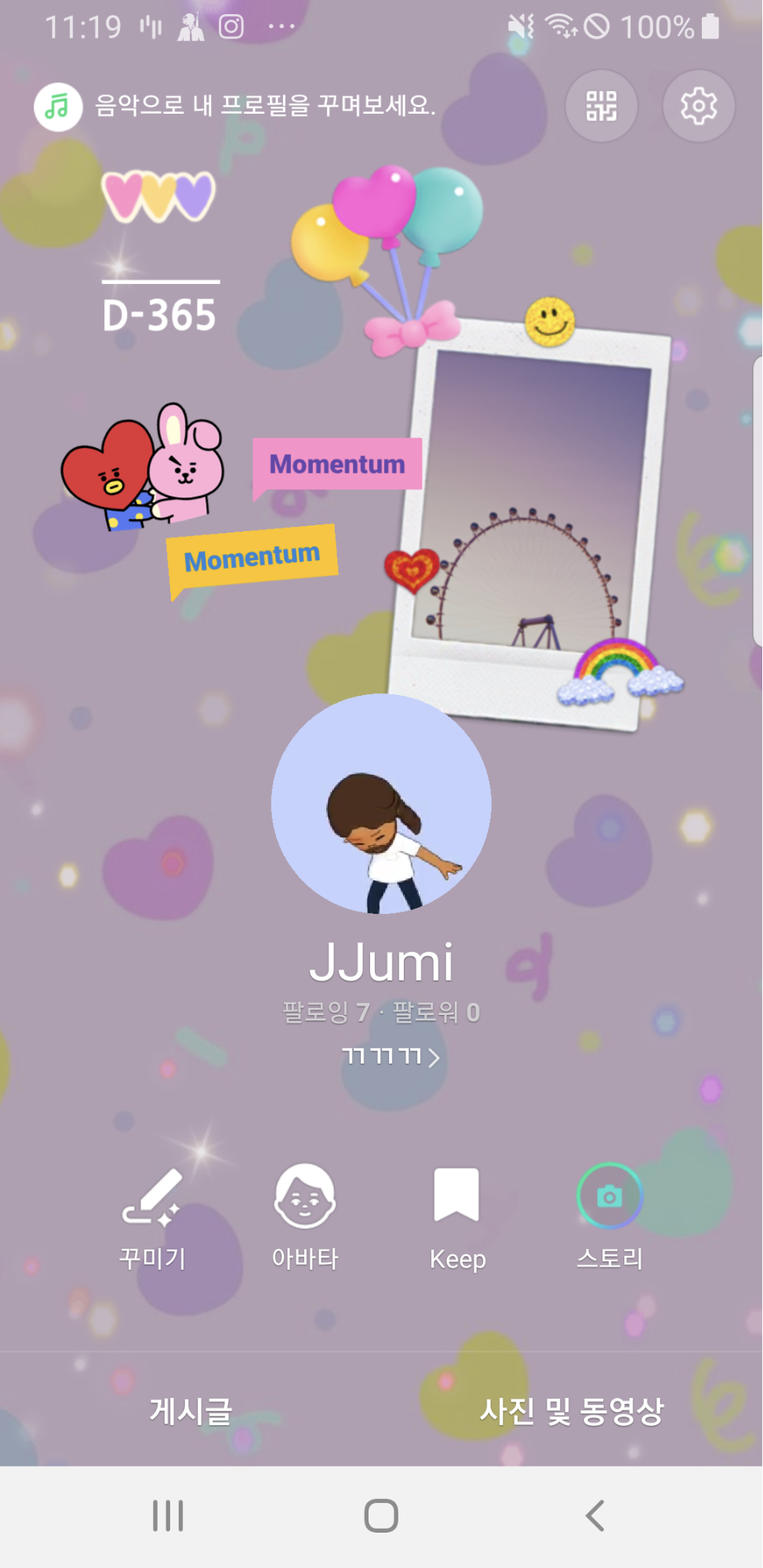
Task: Go back using system back button
Action: click(x=595, y=1515)
